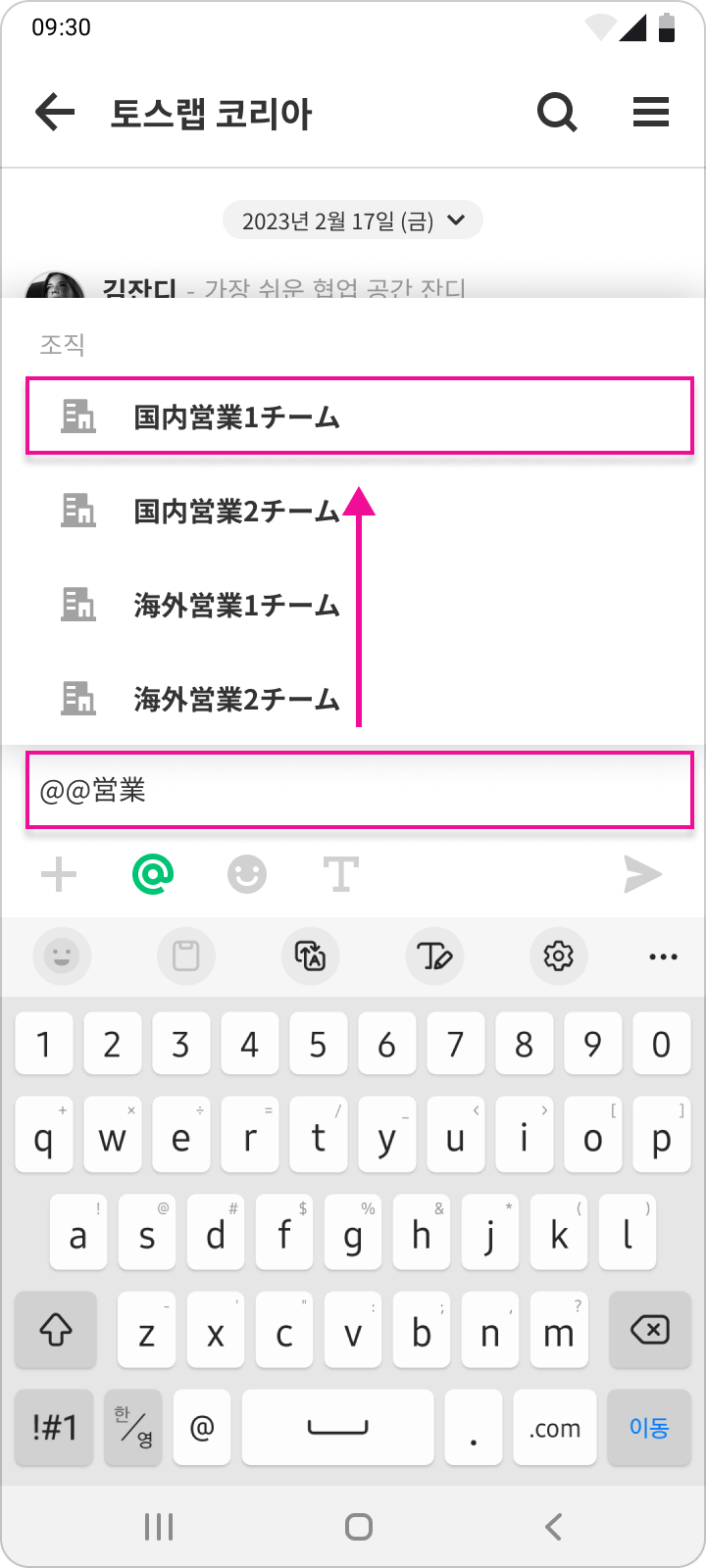Open the hamburger menu

(651, 113)
